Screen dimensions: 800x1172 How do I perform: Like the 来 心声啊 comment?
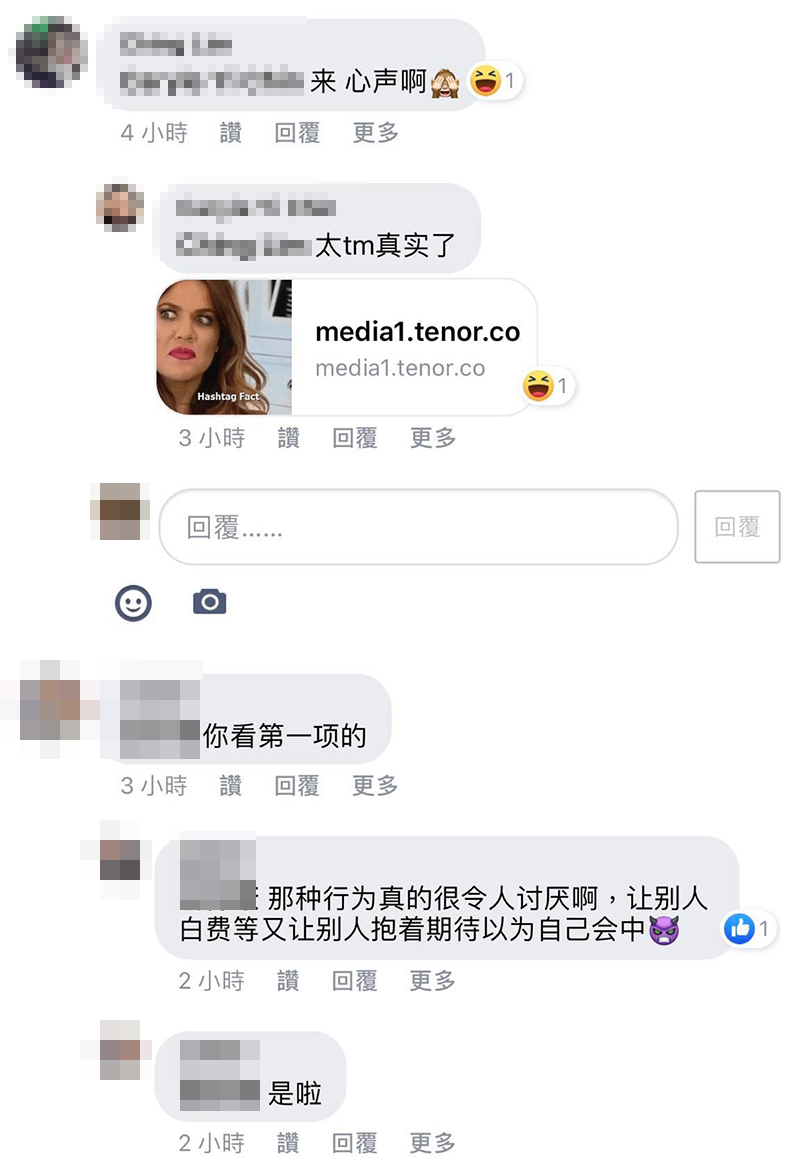231,132
